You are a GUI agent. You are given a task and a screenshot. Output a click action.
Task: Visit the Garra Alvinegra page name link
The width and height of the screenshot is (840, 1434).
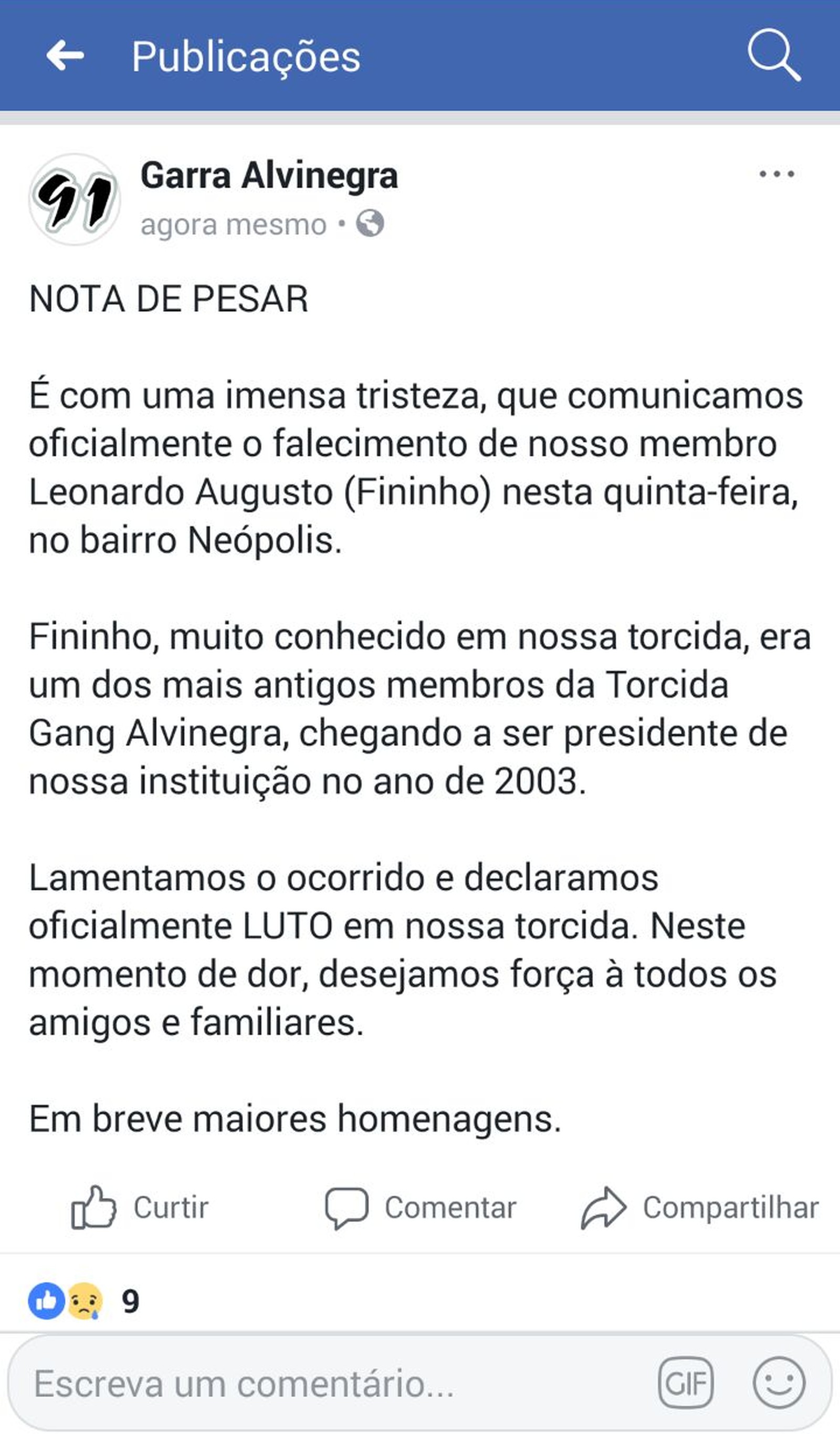point(269,175)
